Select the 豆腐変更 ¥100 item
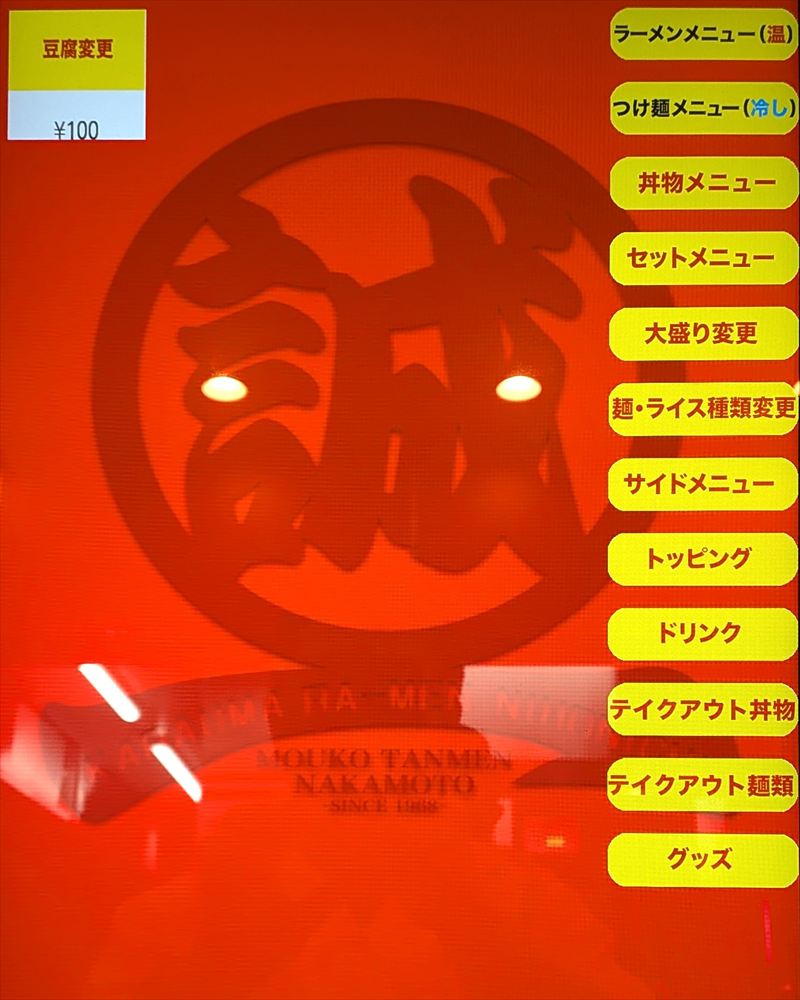 pos(77,75)
